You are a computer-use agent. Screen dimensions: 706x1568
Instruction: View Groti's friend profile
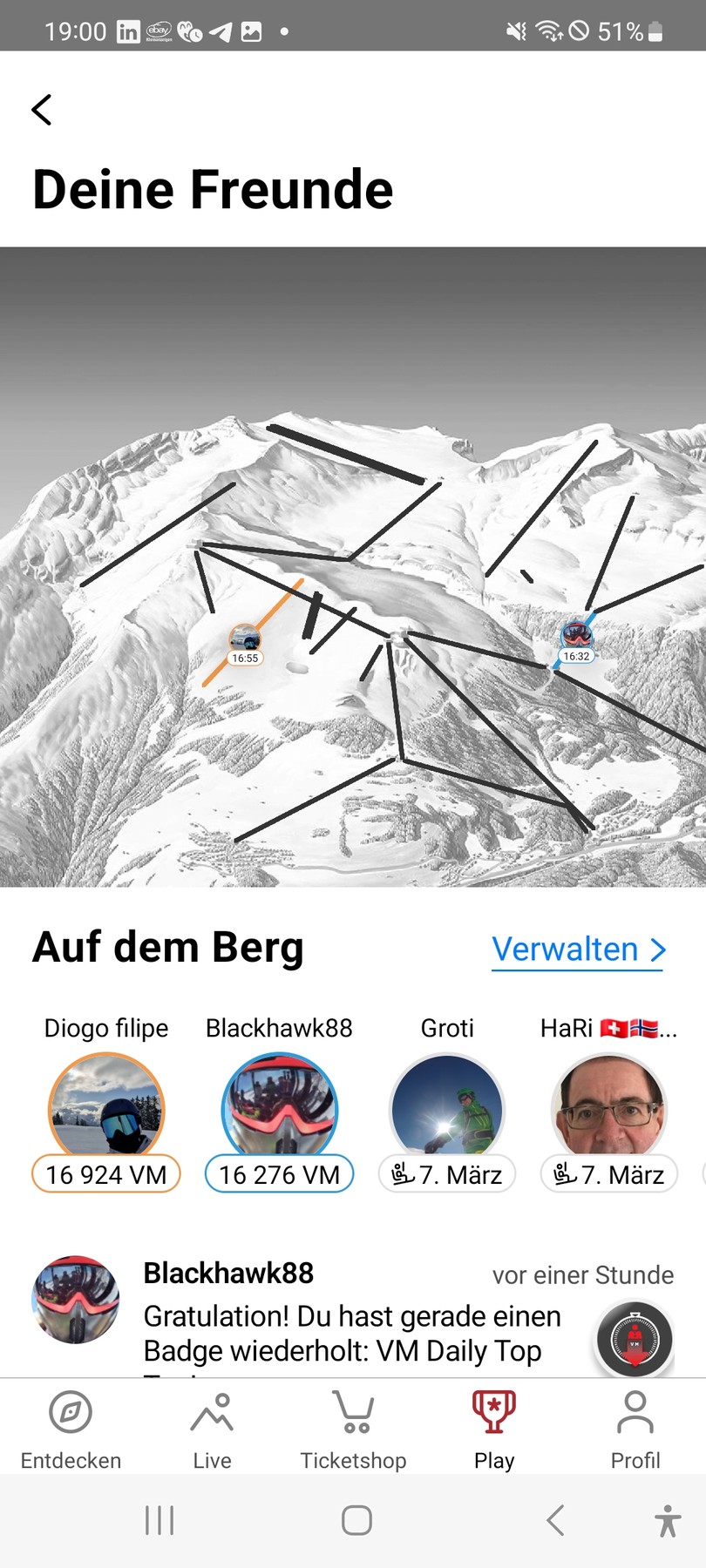447,1111
